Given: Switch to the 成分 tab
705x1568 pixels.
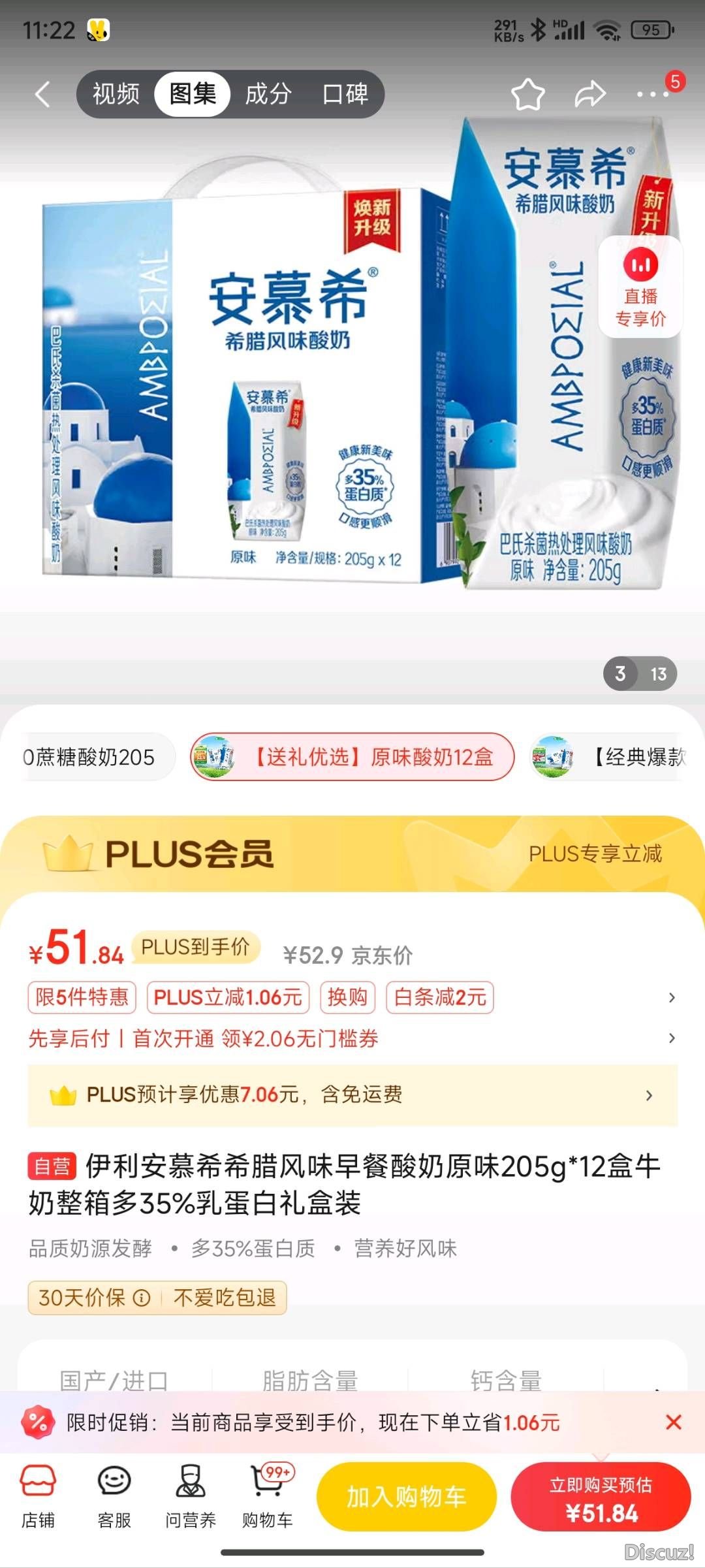Looking at the screenshot, I should coord(268,95).
